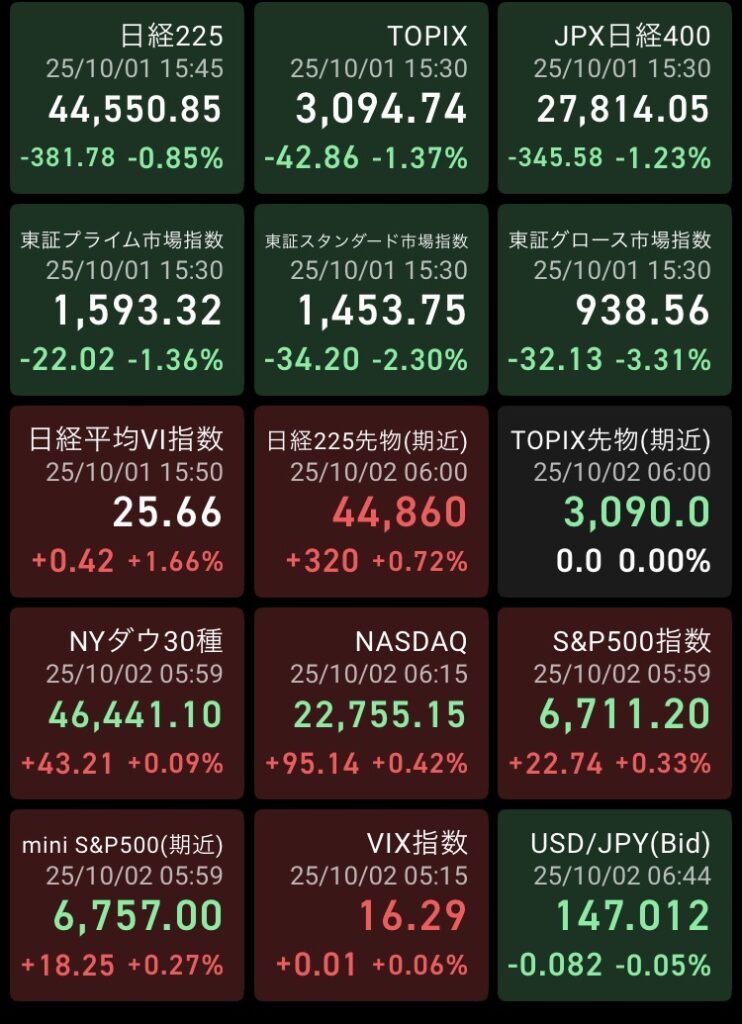Tap the 東証スタンダード市場指数 card
Image resolution: width=742 pixels, height=1024 pixels.
[x=371, y=299]
